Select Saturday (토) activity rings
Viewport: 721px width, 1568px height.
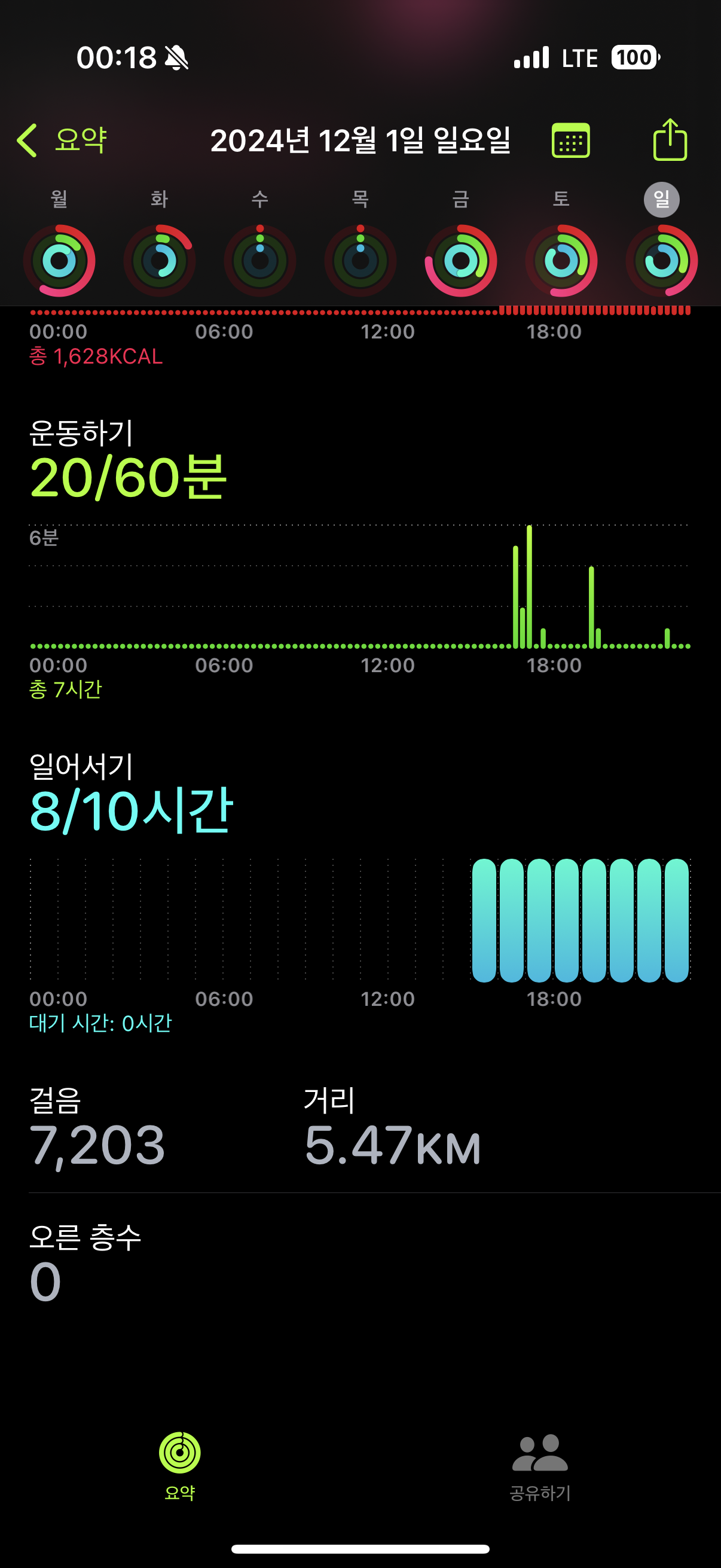pyautogui.click(x=561, y=261)
